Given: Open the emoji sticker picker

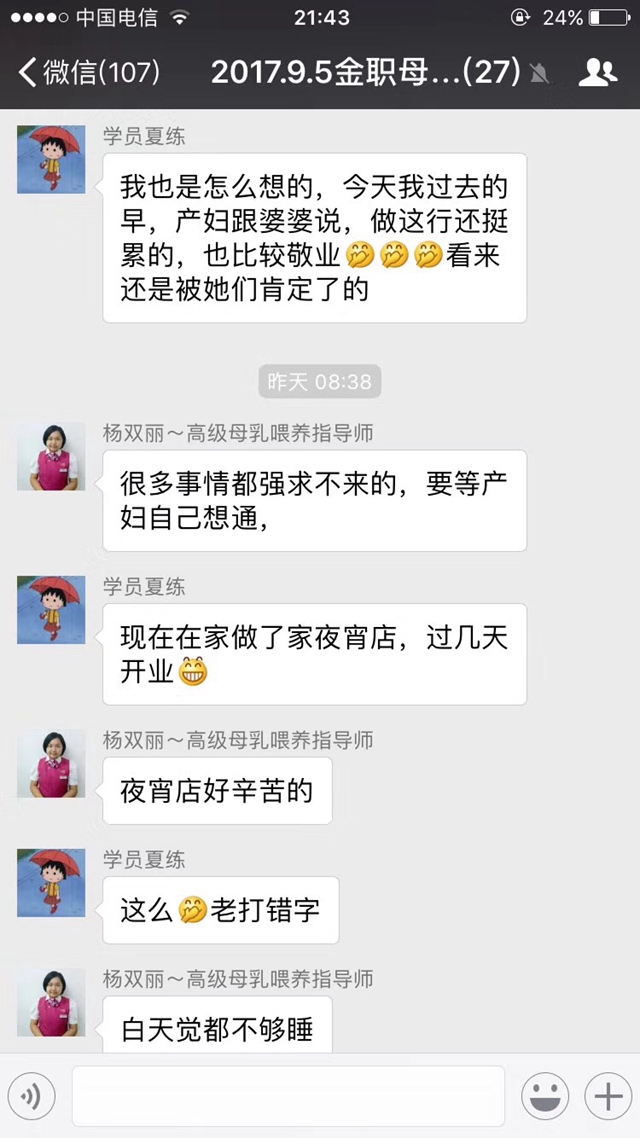Looking at the screenshot, I should (545, 1097).
